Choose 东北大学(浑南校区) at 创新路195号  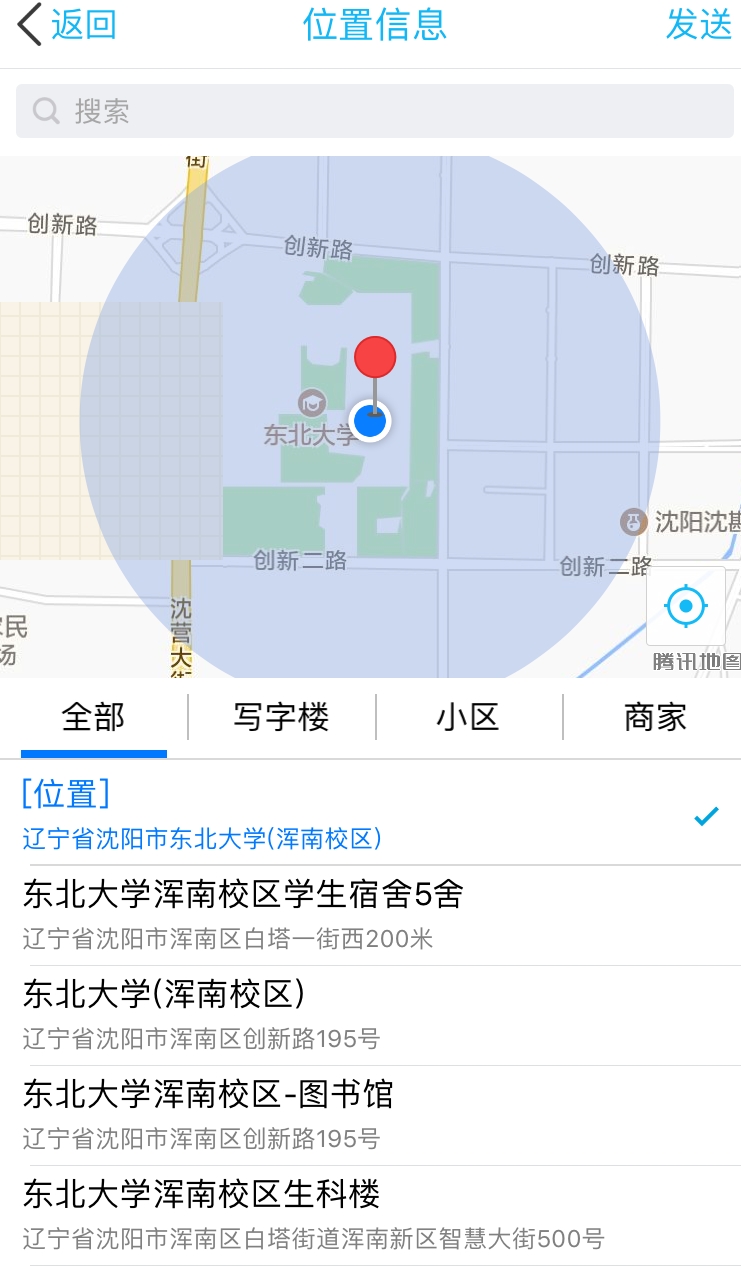click(x=370, y=1014)
